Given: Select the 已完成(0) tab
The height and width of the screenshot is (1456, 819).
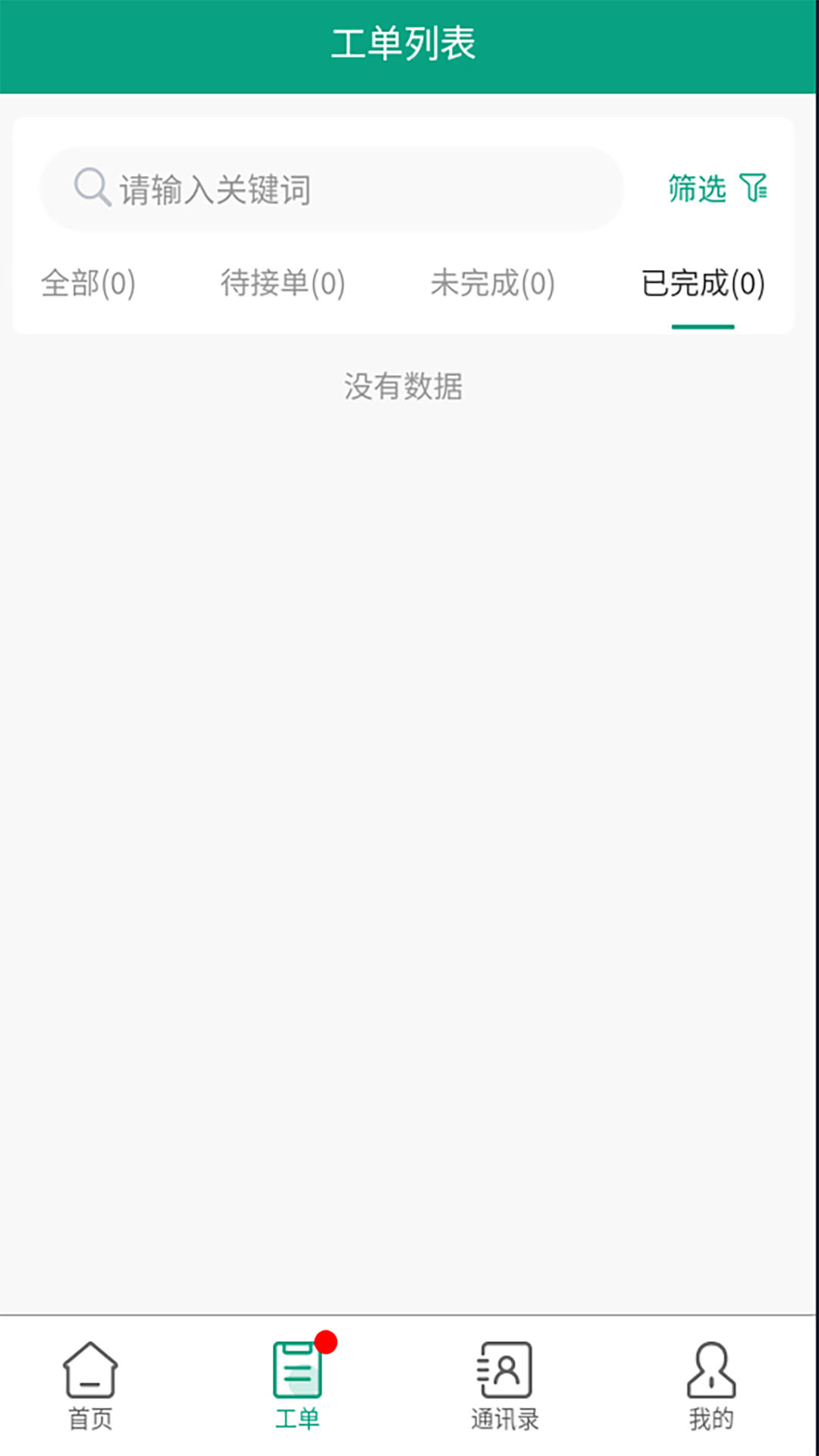Looking at the screenshot, I should 703,285.
